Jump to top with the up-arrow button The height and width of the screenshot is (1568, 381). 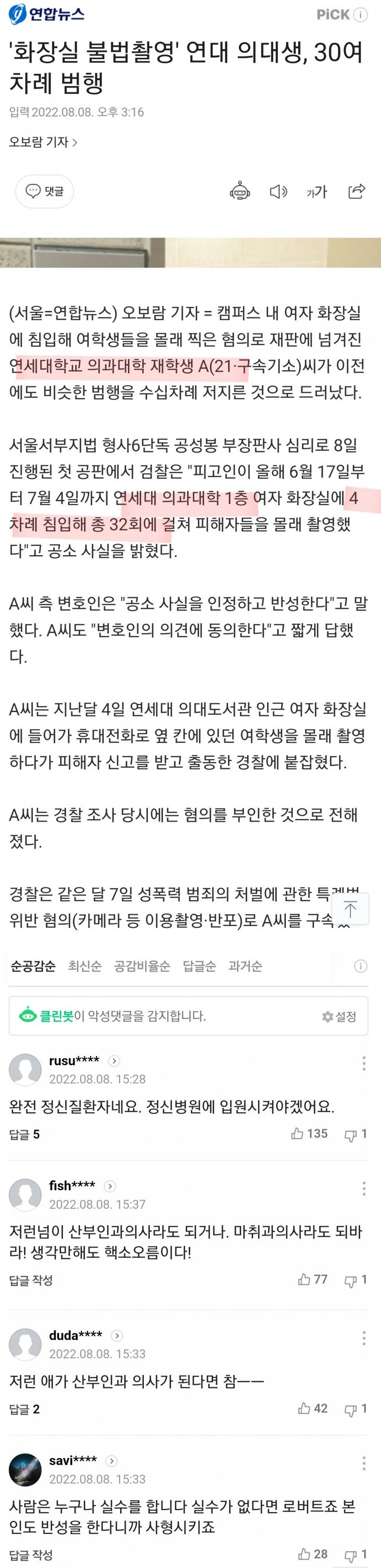pyautogui.click(x=351, y=910)
